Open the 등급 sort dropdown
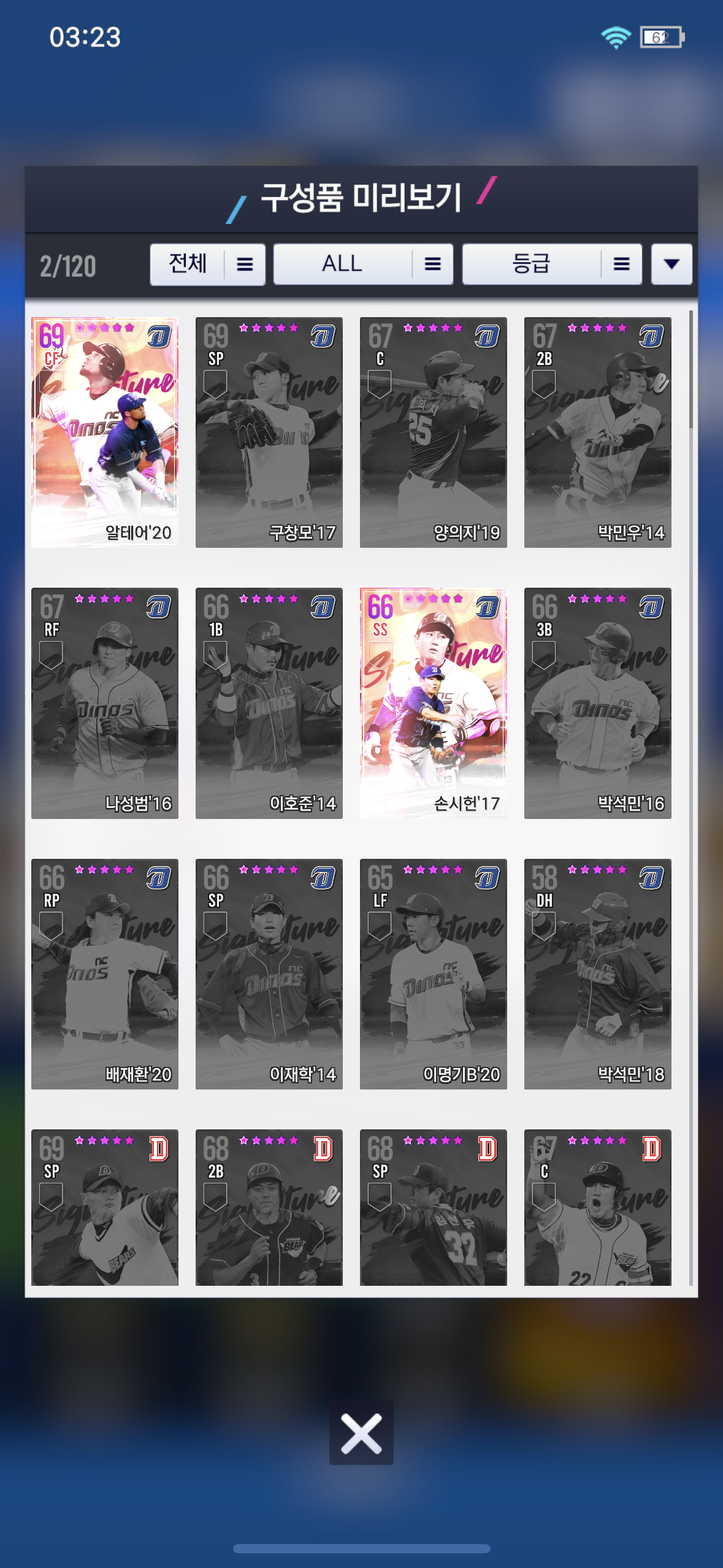Viewport: 723px width, 1568px height. click(x=551, y=264)
